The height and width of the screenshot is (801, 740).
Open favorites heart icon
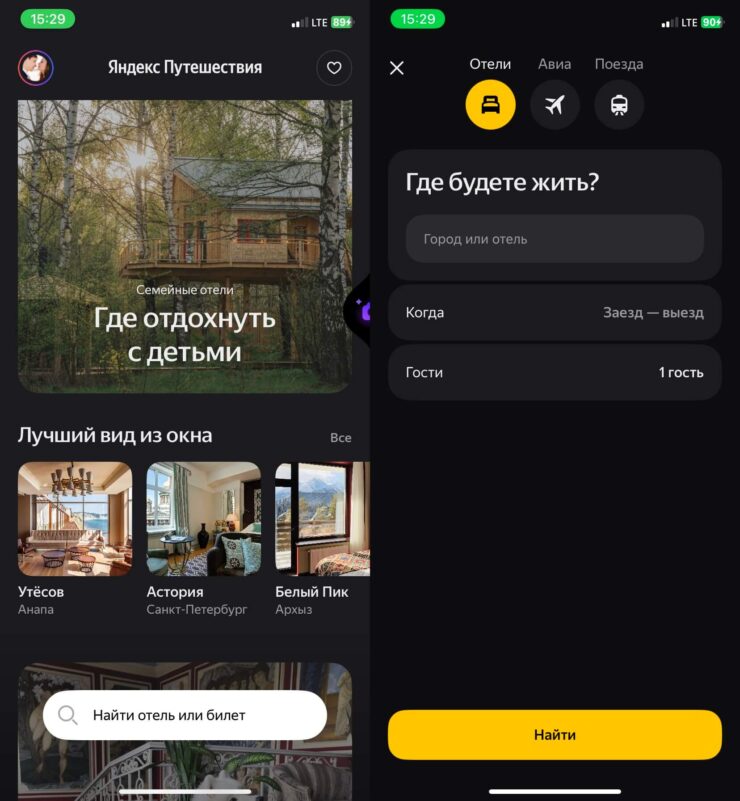click(334, 68)
